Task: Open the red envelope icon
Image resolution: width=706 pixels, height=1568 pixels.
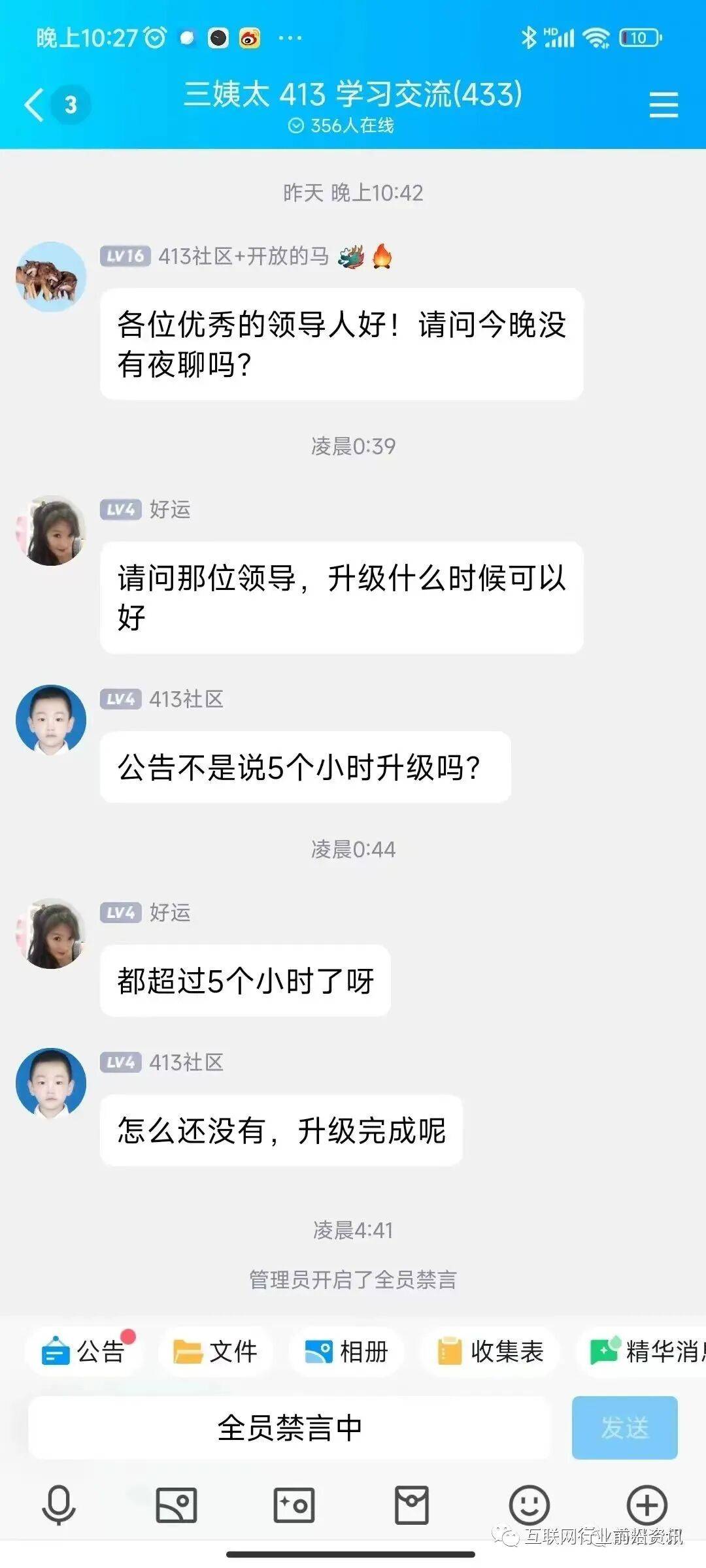Action: [412, 1505]
